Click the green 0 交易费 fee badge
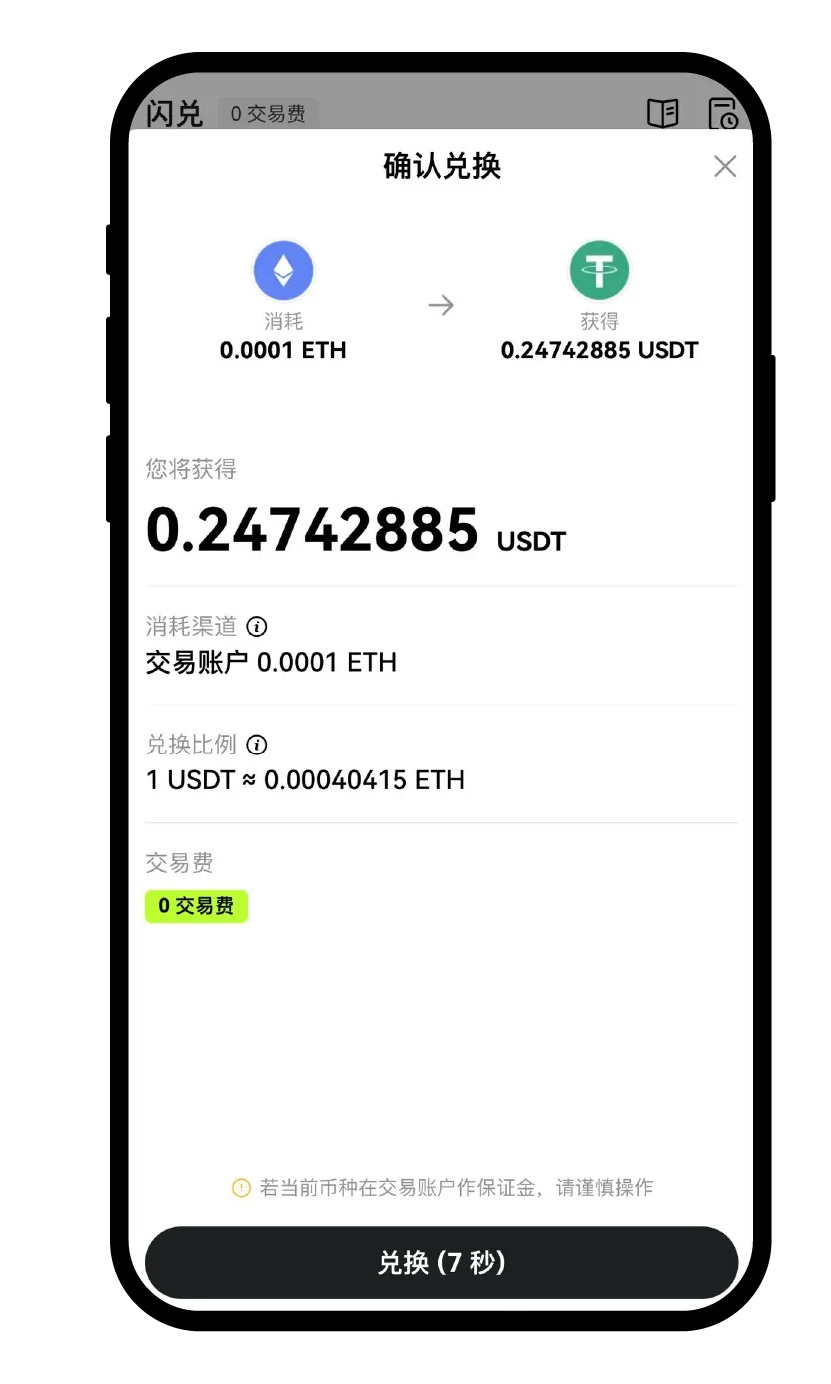The width and height of the screenshot is (831, 1384). pos(196,906)
